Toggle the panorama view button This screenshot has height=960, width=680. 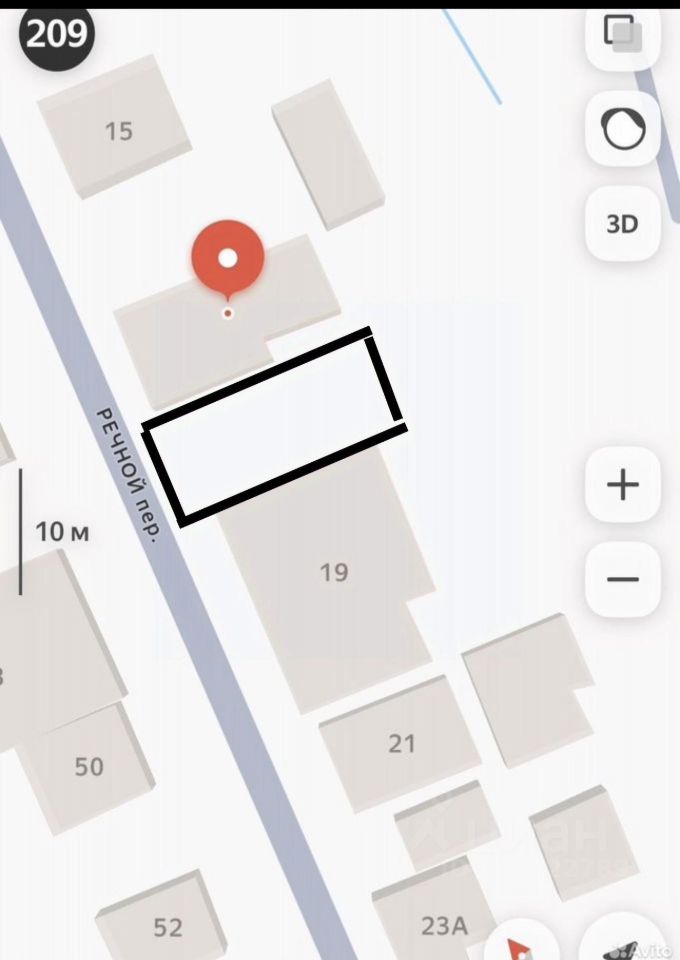click(x=622, y=129)
